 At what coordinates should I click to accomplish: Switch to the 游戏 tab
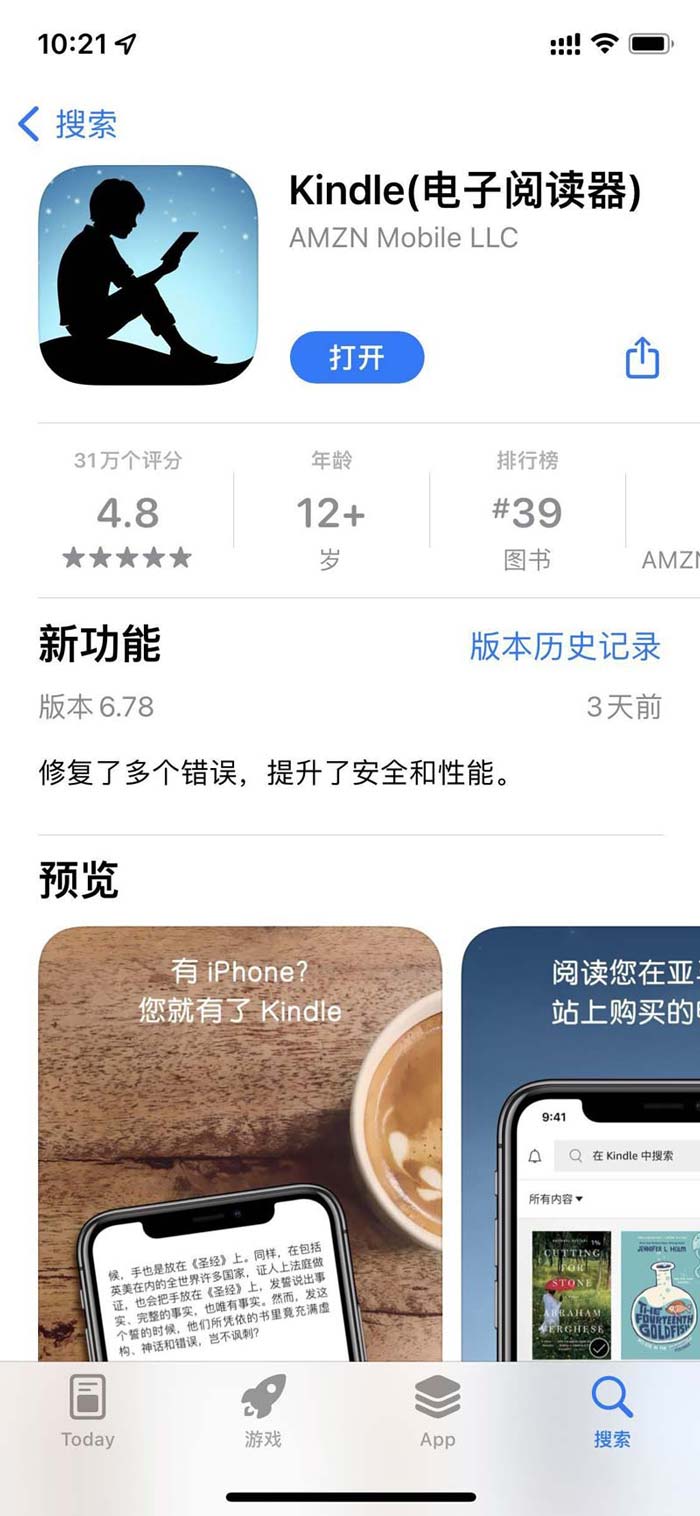pyautogui.click(x=263, y=1411)
